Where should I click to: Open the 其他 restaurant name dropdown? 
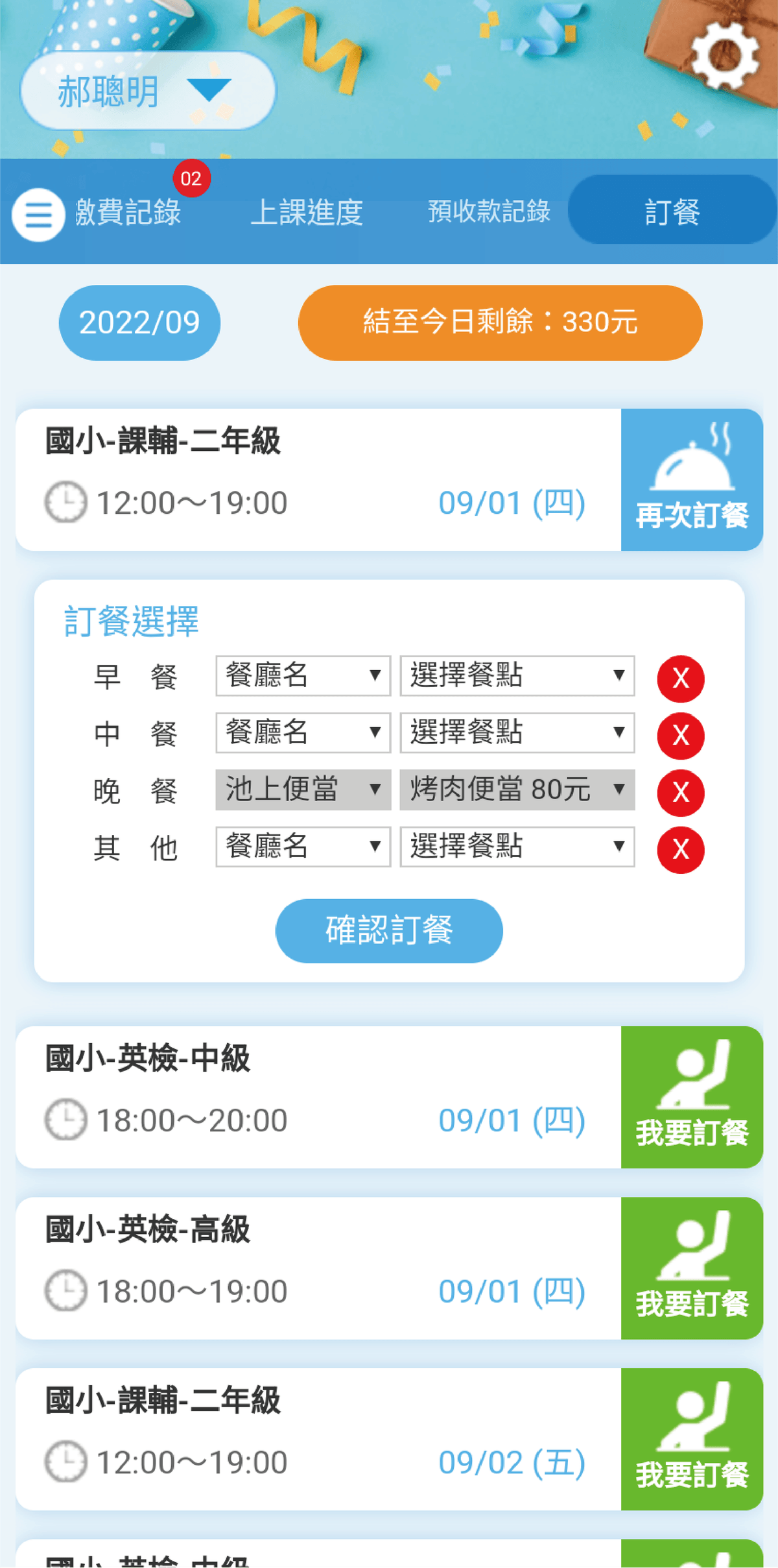(x=303, y=847)
